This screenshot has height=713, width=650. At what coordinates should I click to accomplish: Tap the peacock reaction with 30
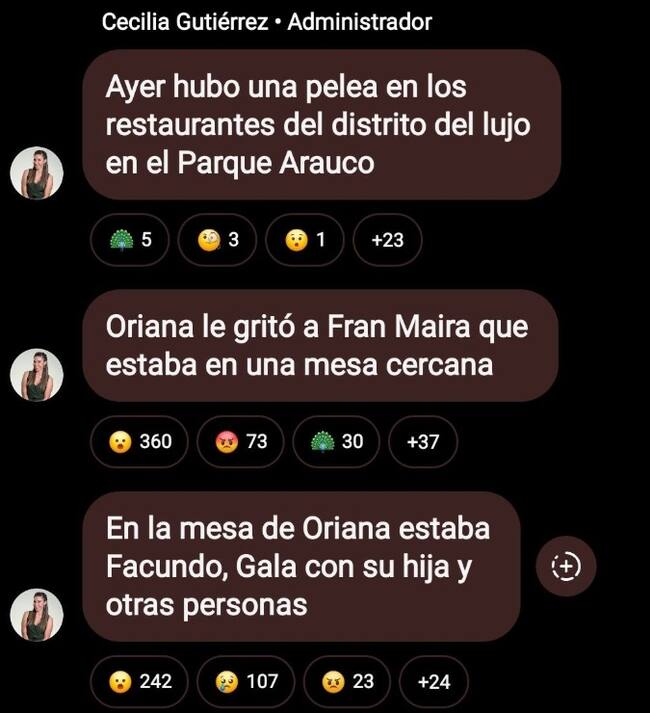click(337, 441)
